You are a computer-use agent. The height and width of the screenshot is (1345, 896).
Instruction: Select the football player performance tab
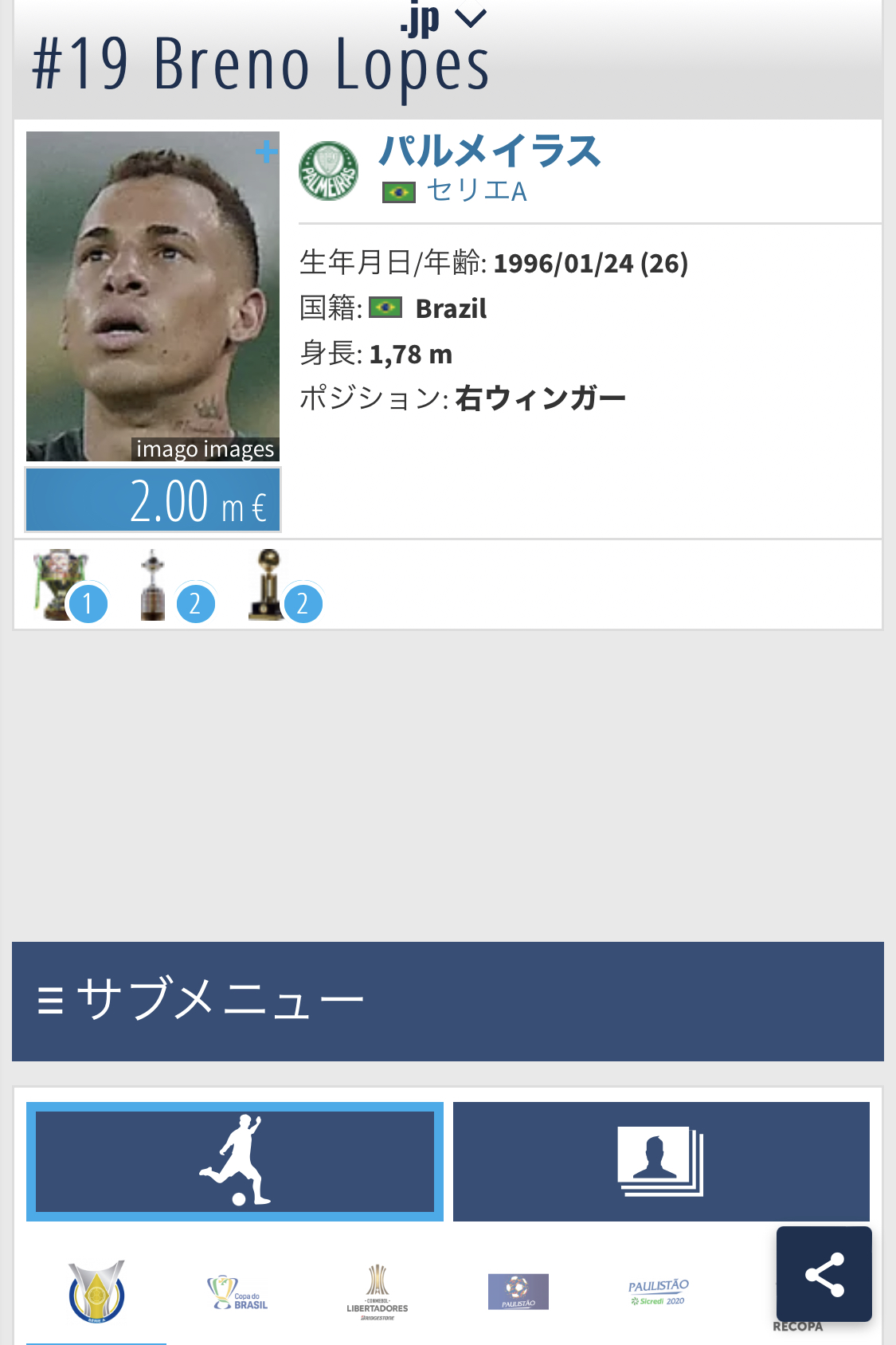coord(235,1161)
